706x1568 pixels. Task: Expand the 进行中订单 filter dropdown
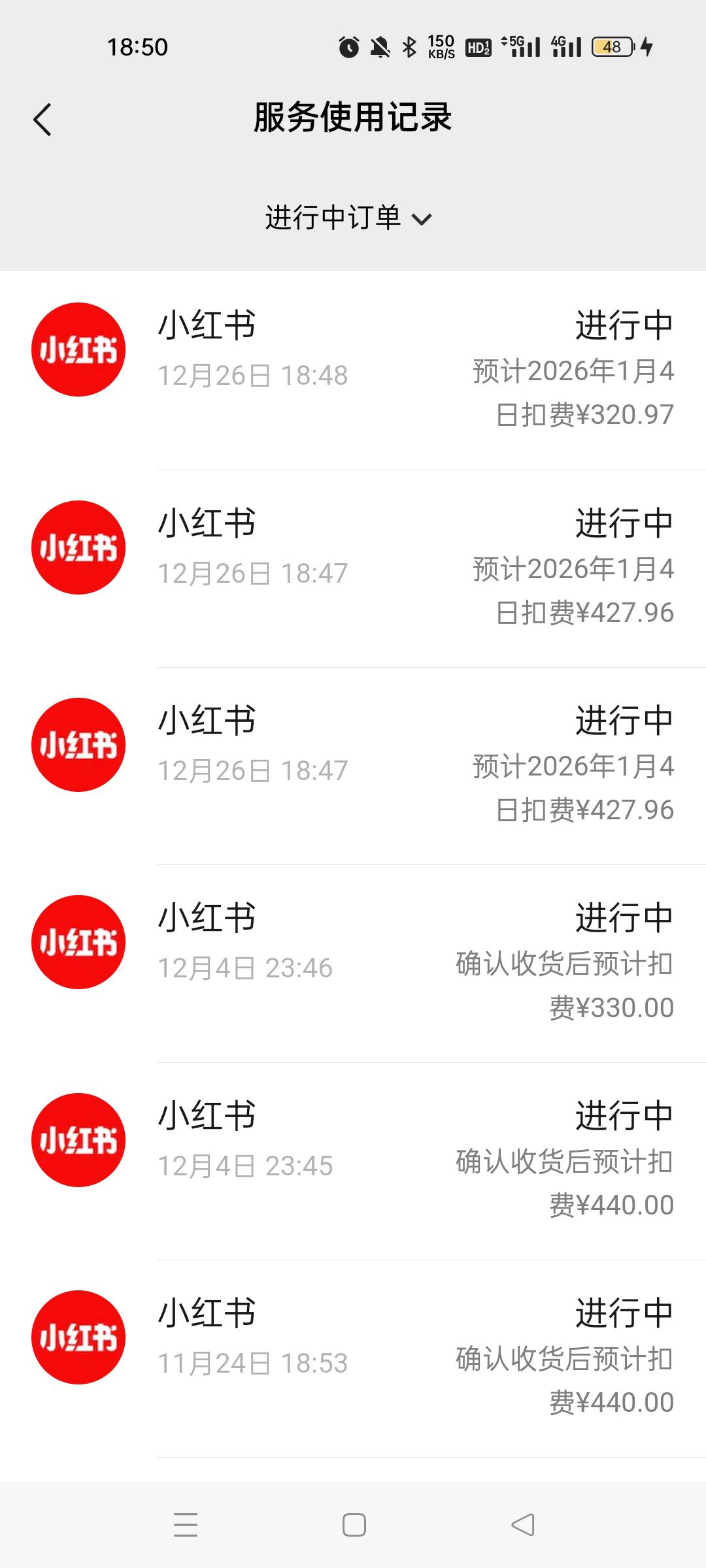[348, 218]
